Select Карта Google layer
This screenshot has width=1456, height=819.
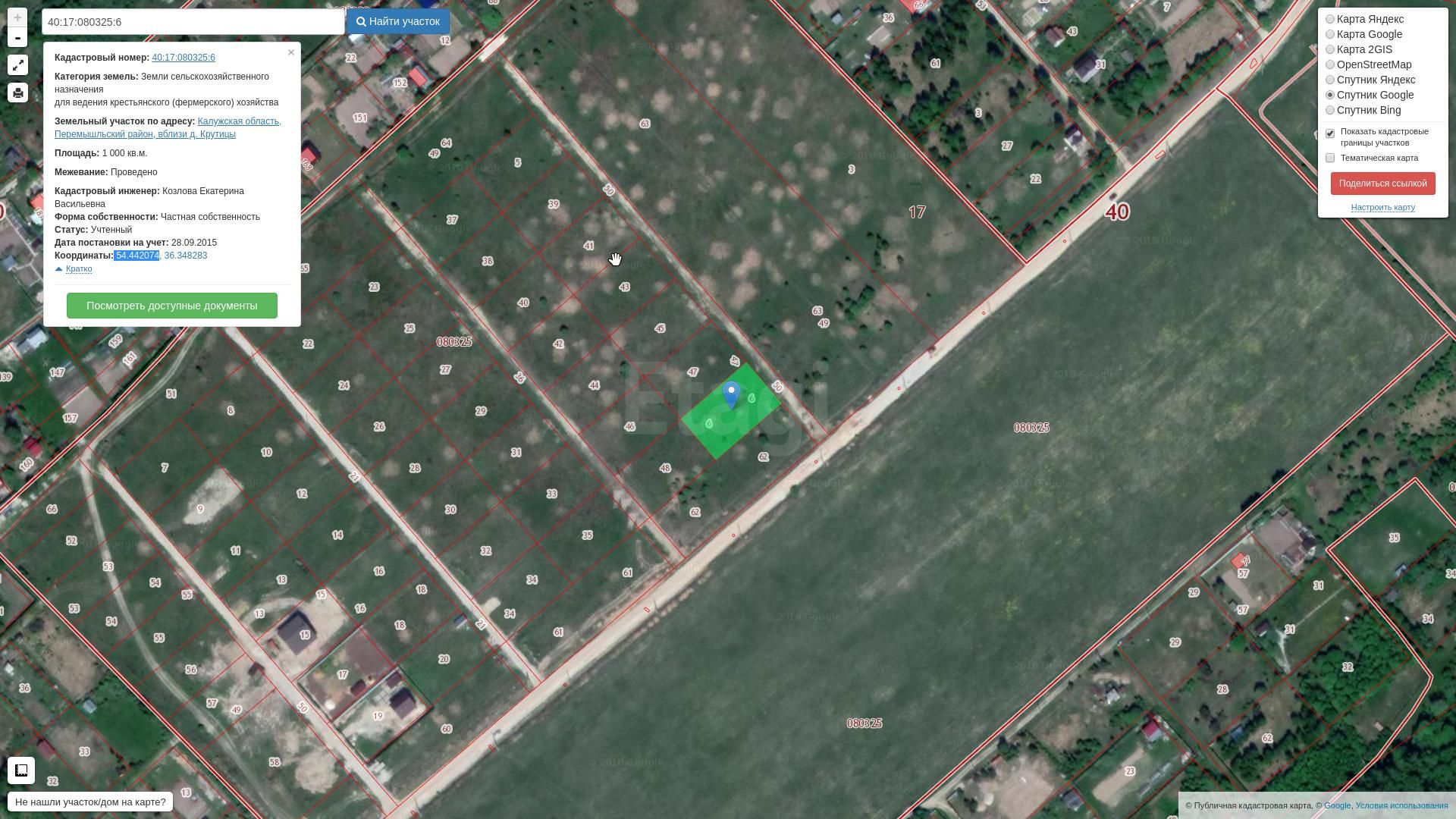[1330, 34]
